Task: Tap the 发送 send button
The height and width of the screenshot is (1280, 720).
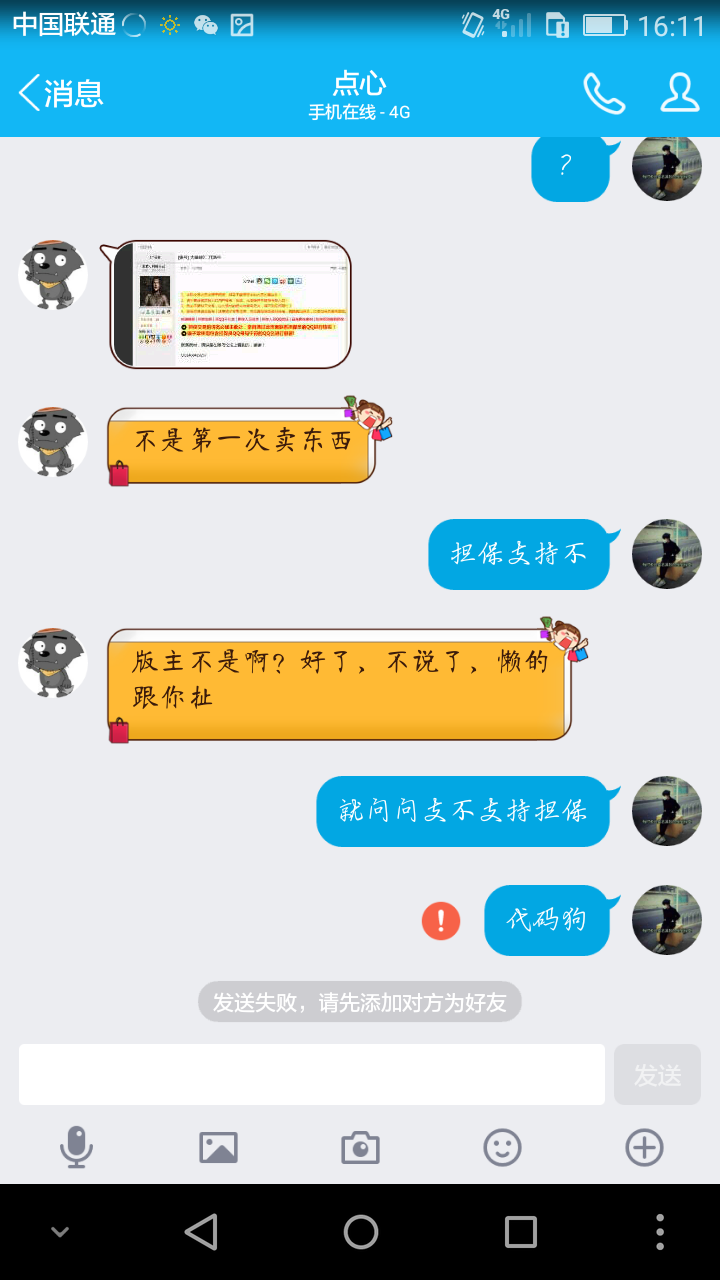Action: pyautogui.click(x=657, y=1075)
